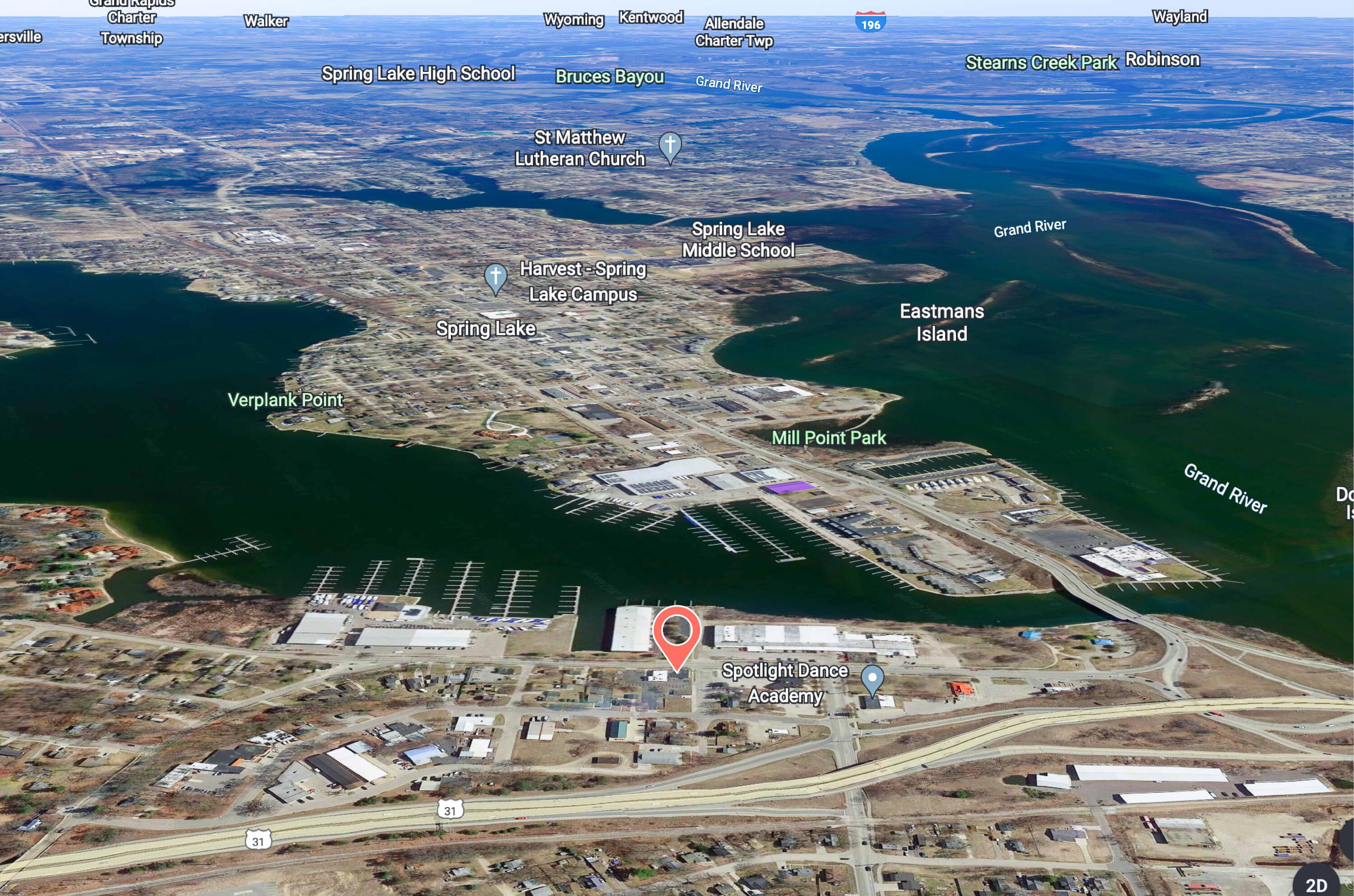This screenshot has height=896, width=1354.
Task: Open the Spotlight Dance Academy marker
Action: [x=872, y=678]
